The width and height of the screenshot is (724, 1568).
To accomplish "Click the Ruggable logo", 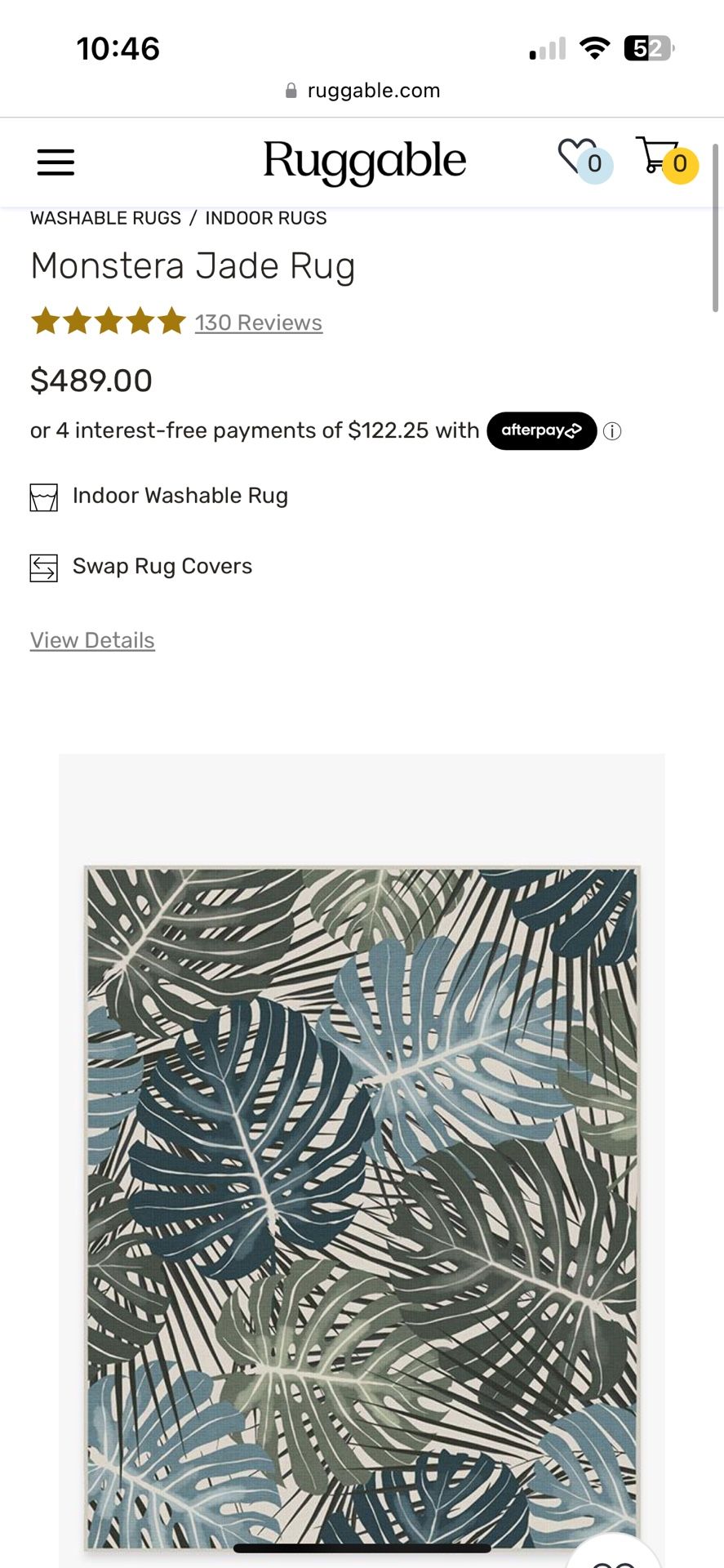I will pyautogui.click(x=362, y=160).
